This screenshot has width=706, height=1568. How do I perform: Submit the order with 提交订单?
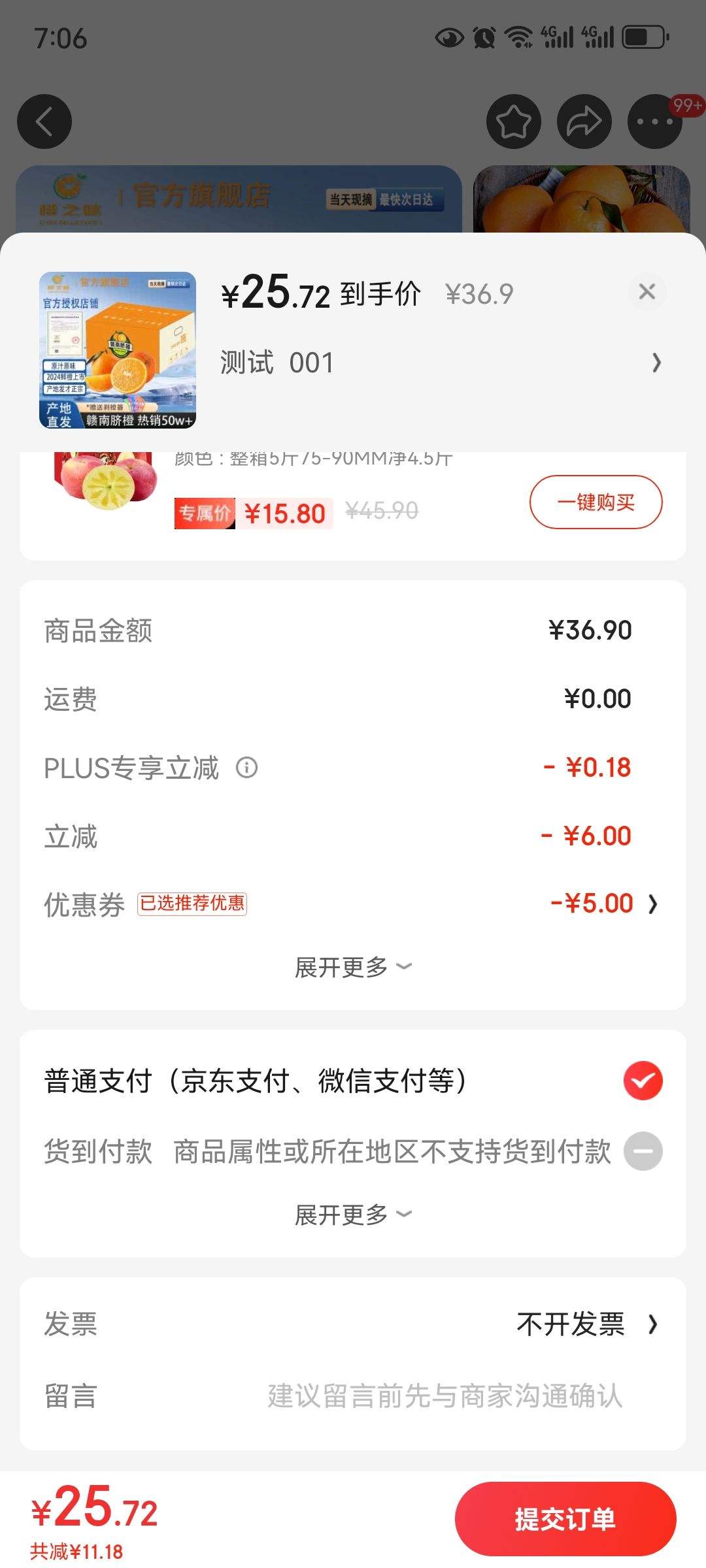click(565, 1519)
